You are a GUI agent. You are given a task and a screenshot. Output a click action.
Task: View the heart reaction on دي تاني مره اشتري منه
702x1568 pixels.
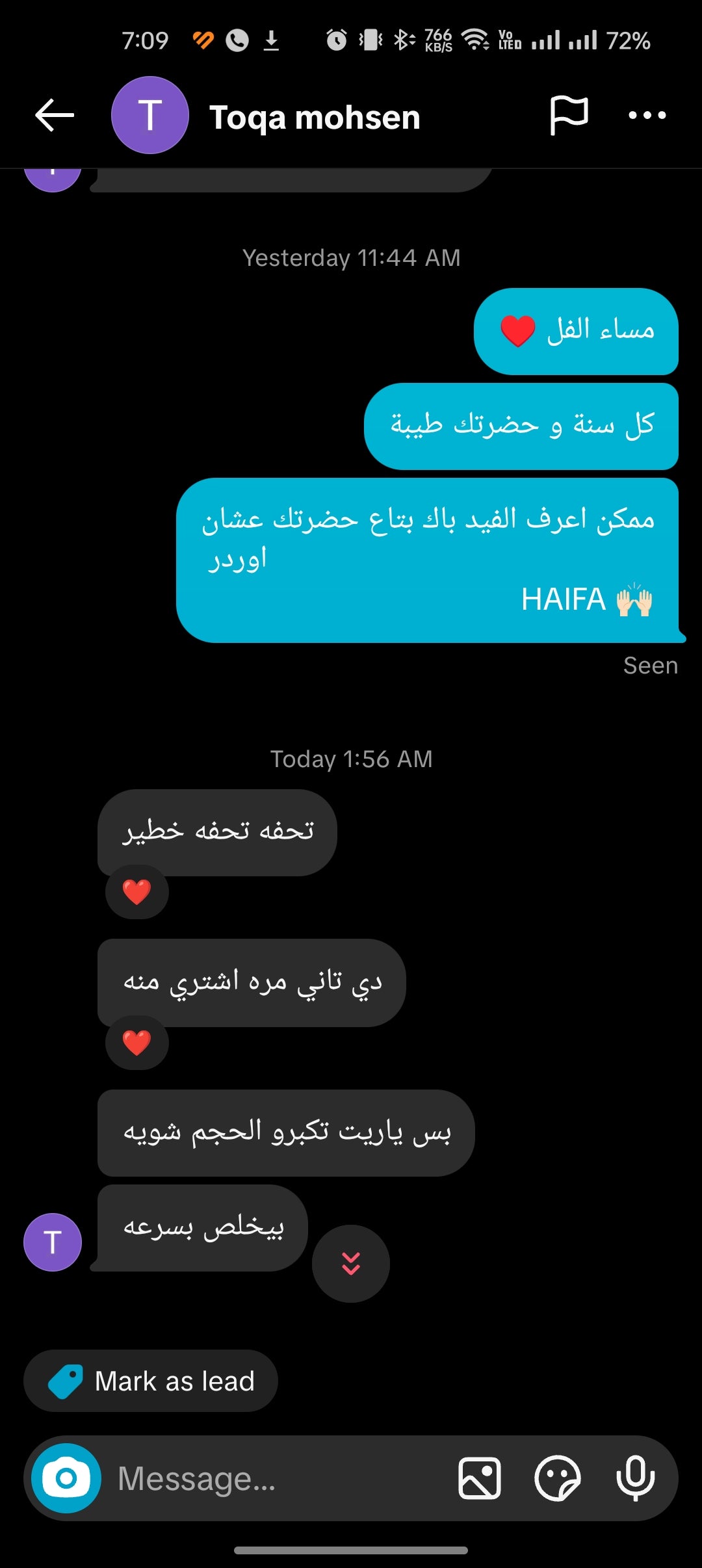point(136,1043)
